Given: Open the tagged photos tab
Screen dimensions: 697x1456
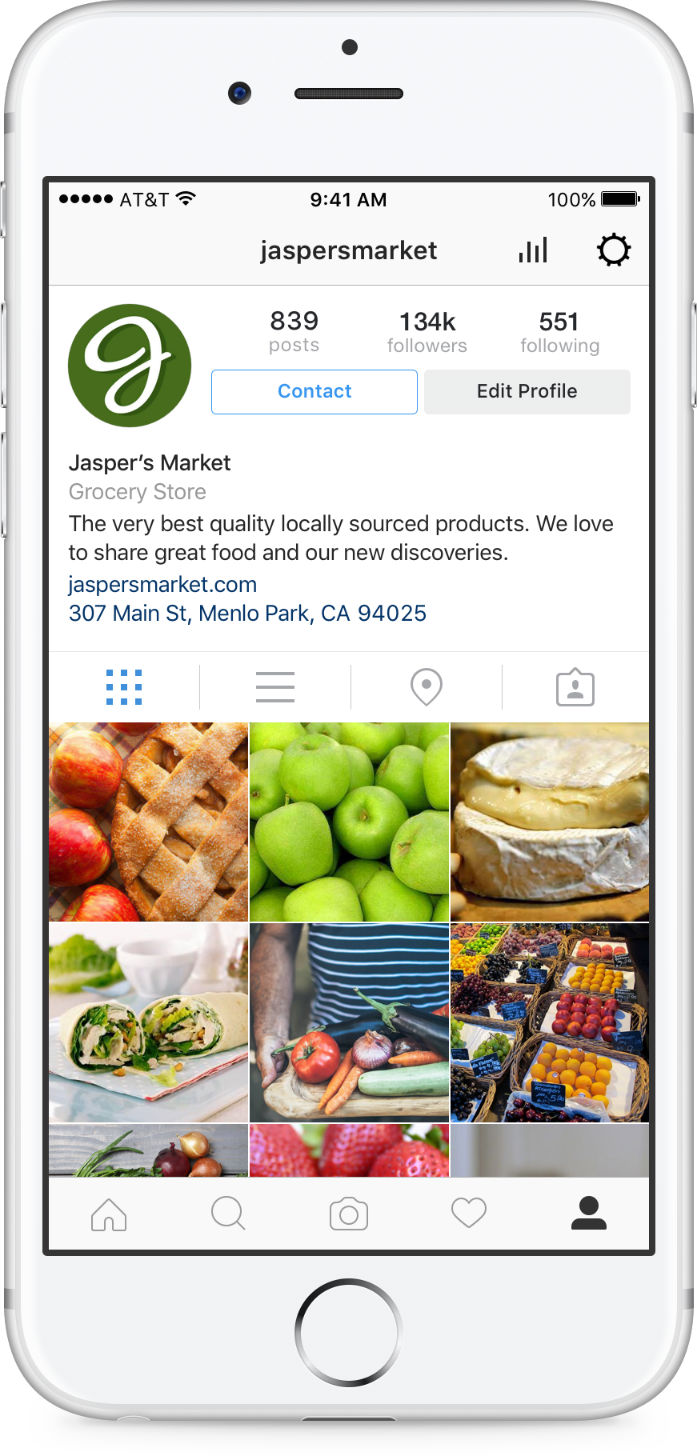Looking at the screenshot, I should 575,687.
